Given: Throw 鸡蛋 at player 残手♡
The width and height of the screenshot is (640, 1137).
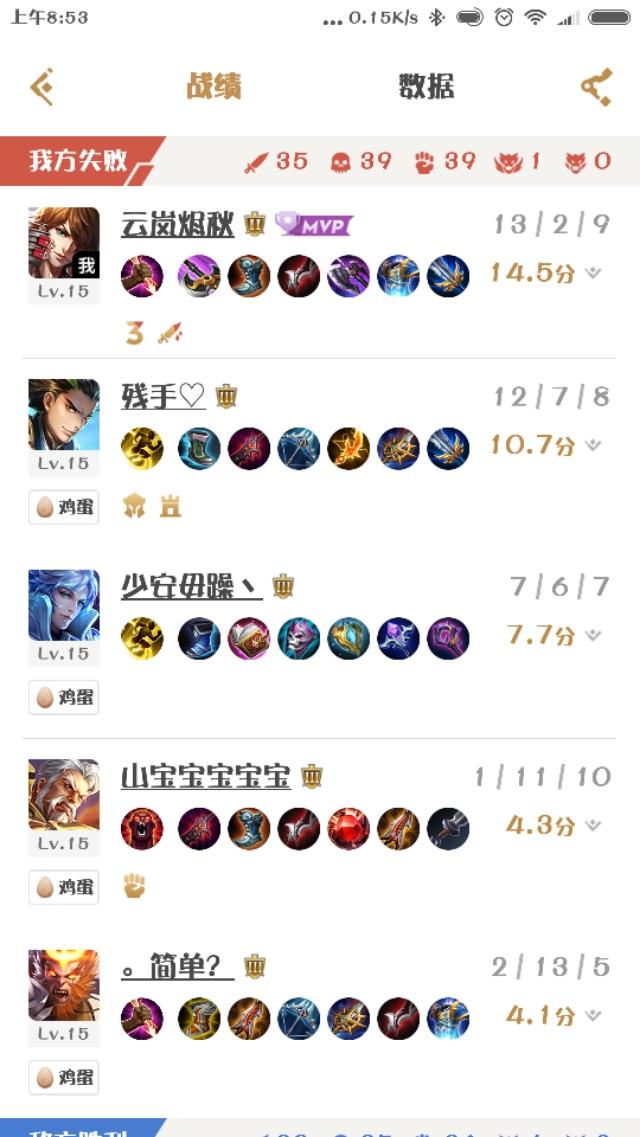Looking at the screenshot, I should pos(64,507).
